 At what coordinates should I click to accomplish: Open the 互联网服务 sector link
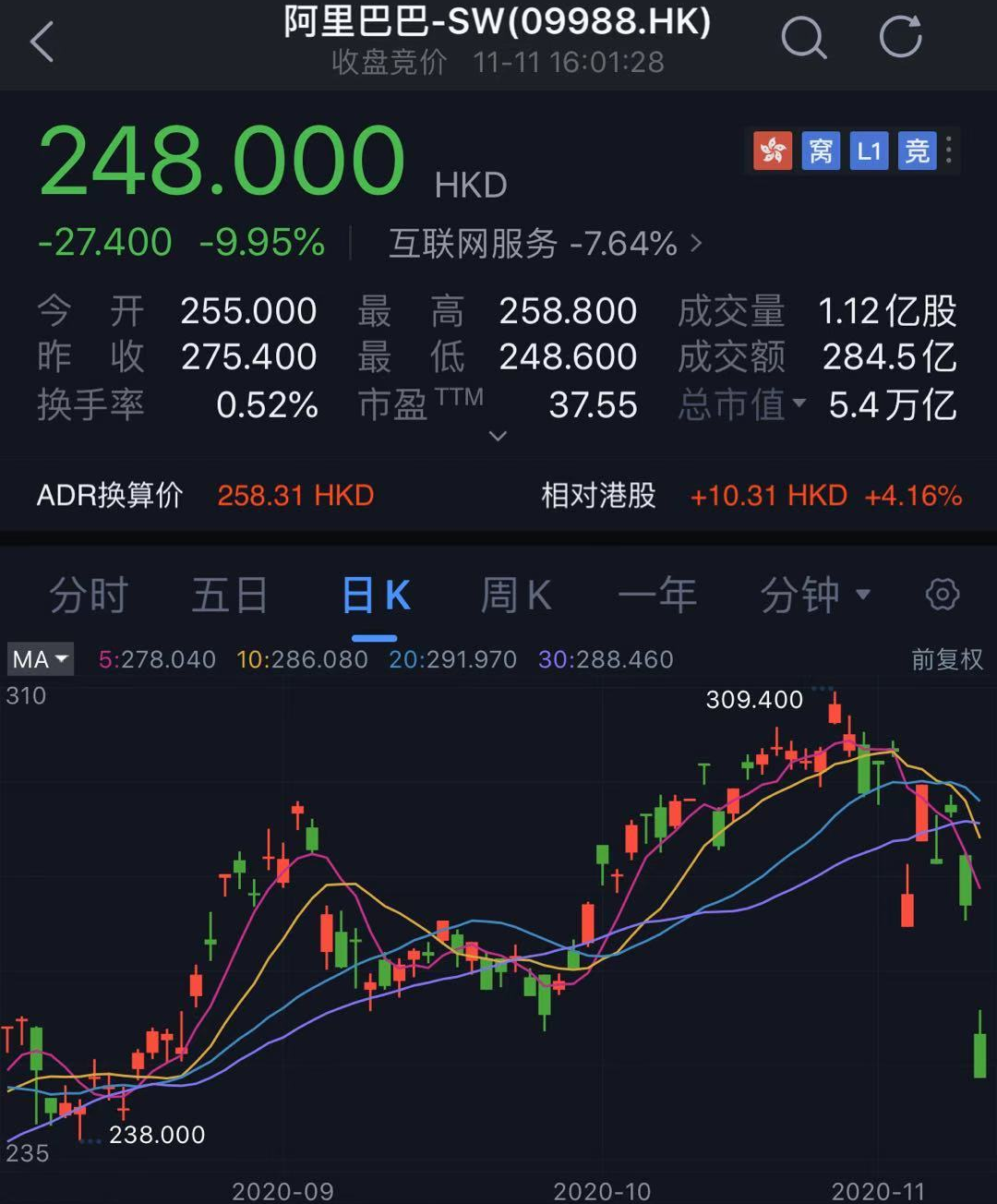point(545,244)
